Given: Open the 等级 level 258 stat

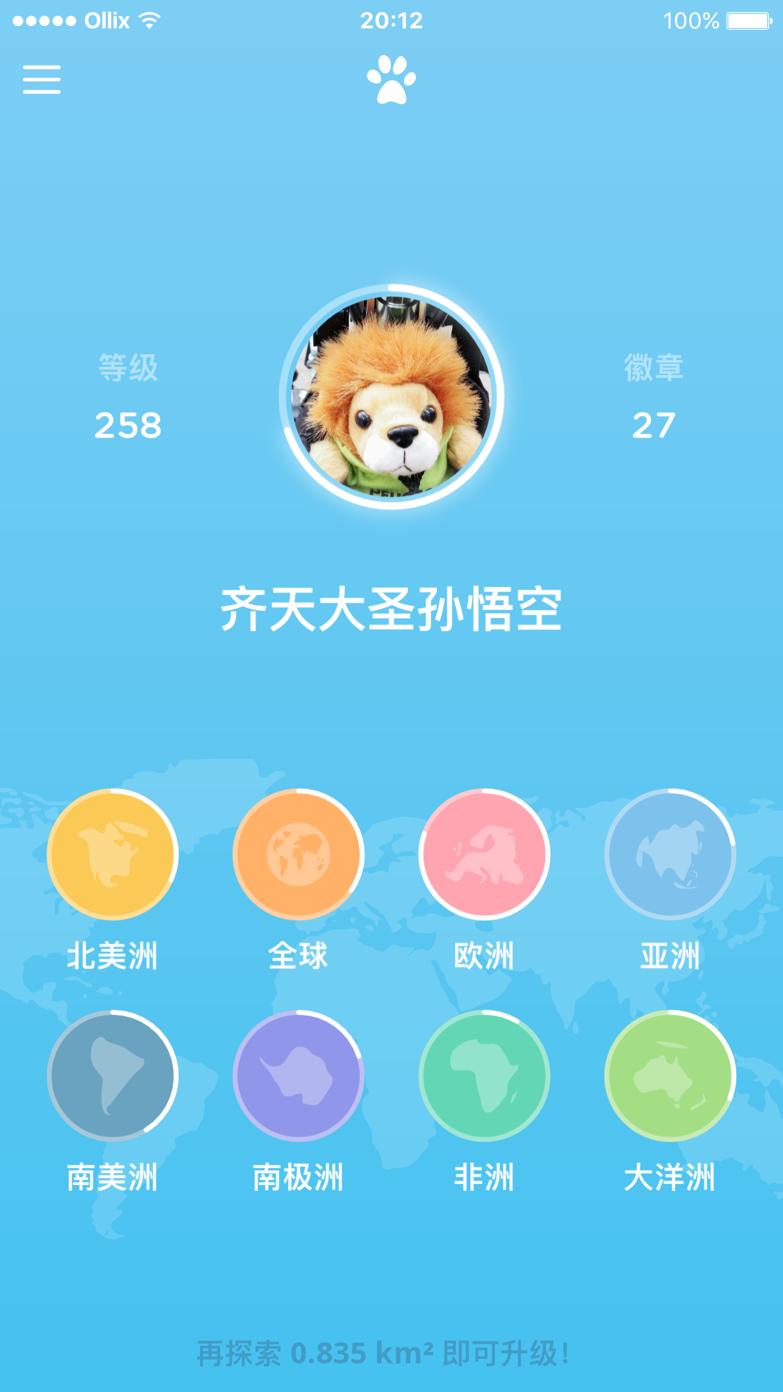Looking at the screenshot, I should 128,425.
